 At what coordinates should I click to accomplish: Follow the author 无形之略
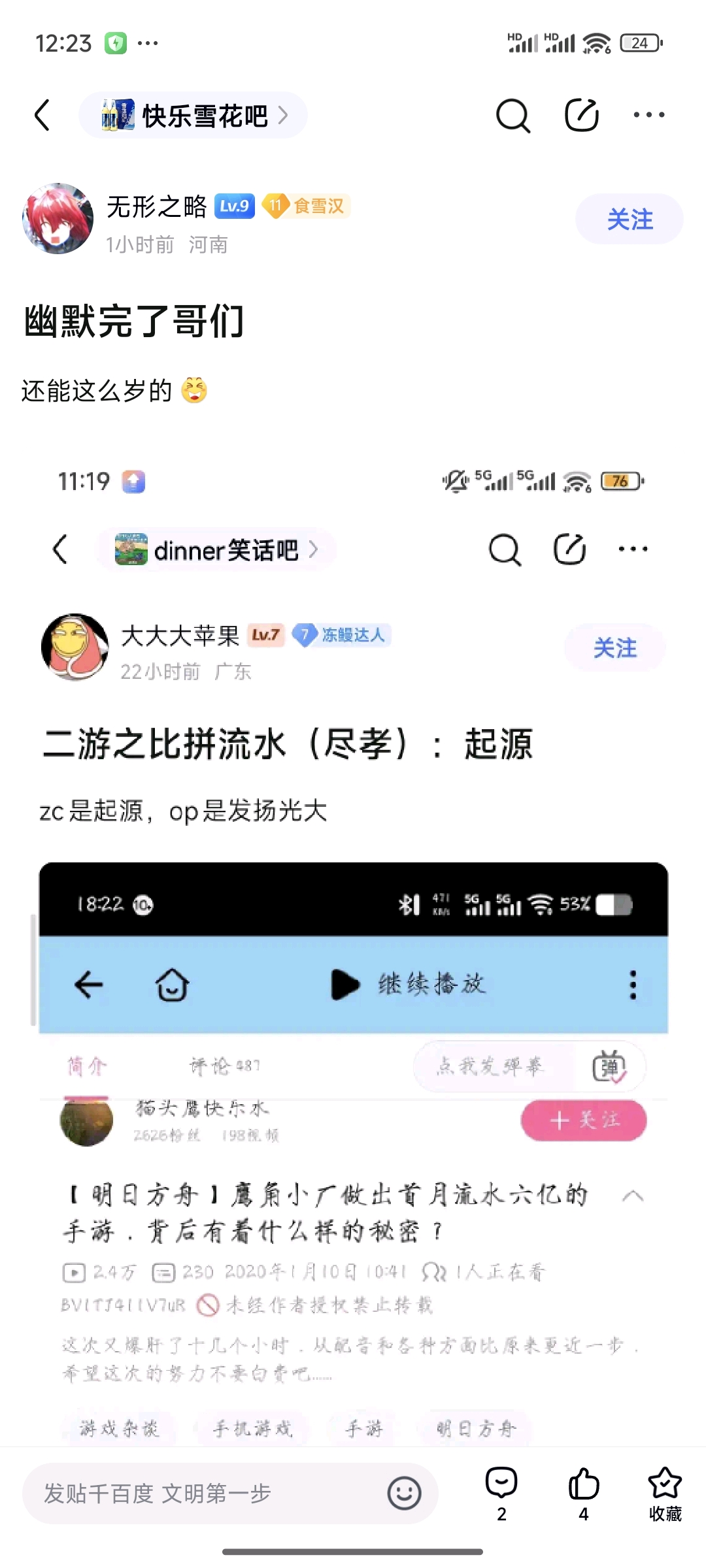coord(629,220)
